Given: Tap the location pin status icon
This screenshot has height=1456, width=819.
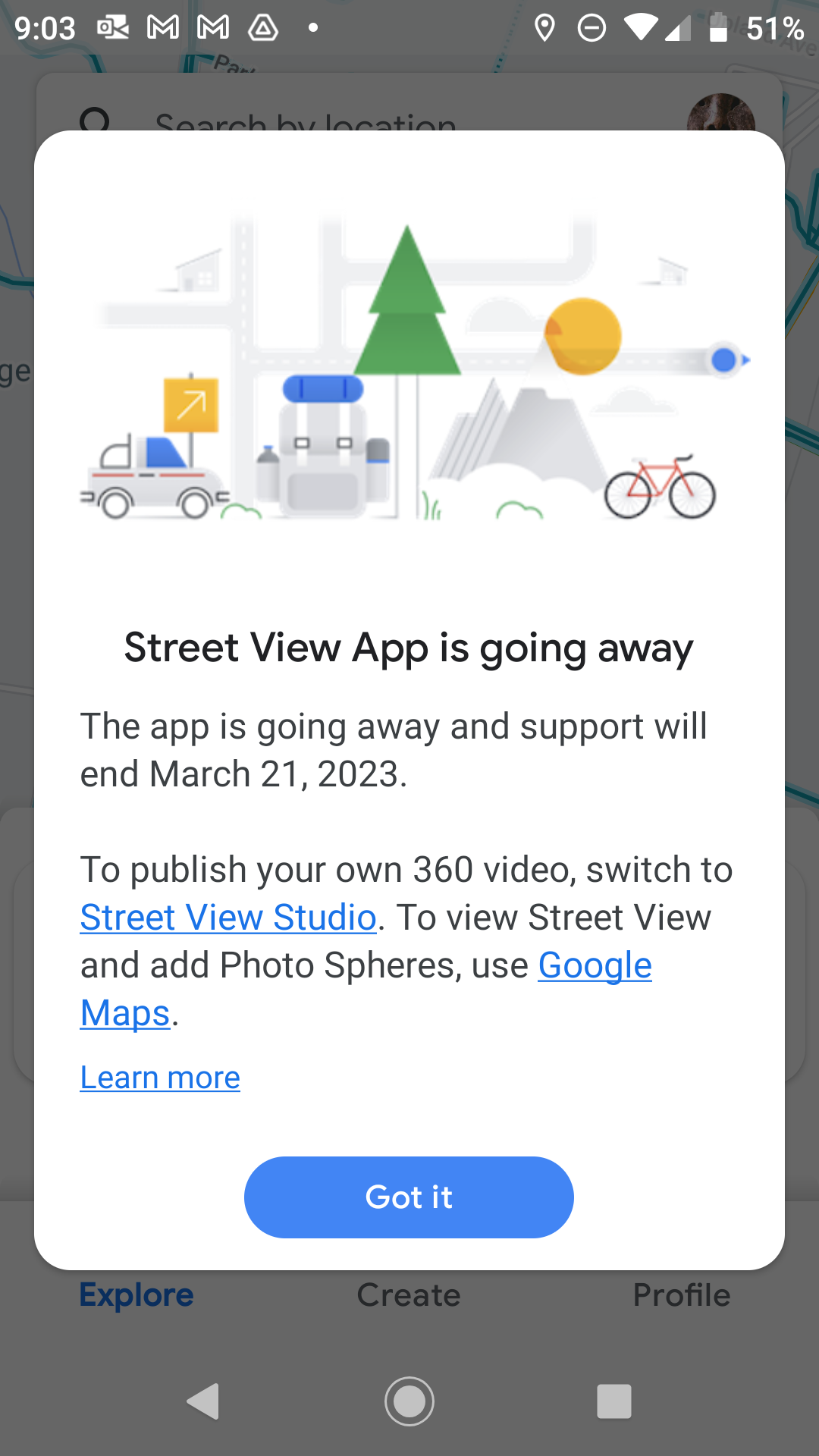Looking at the screenshot, I should [544, 27].
